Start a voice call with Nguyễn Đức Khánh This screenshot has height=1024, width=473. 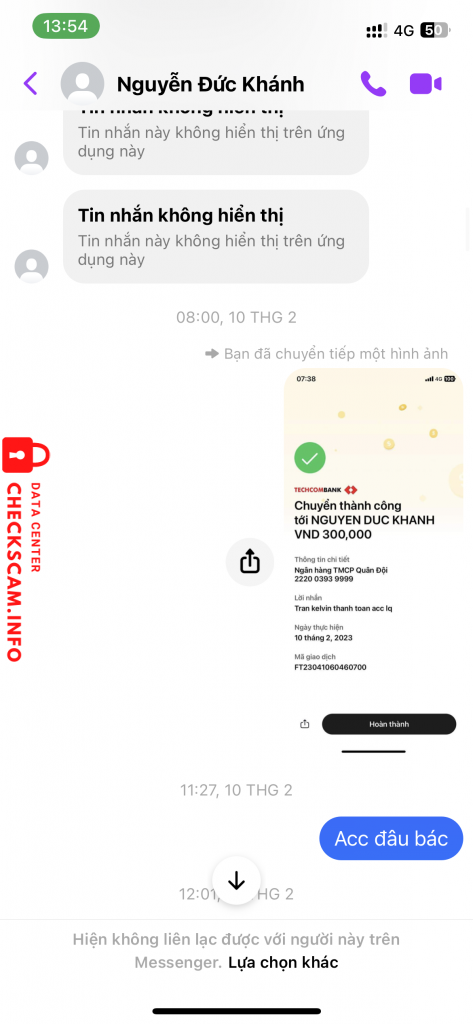coord(374,84)
